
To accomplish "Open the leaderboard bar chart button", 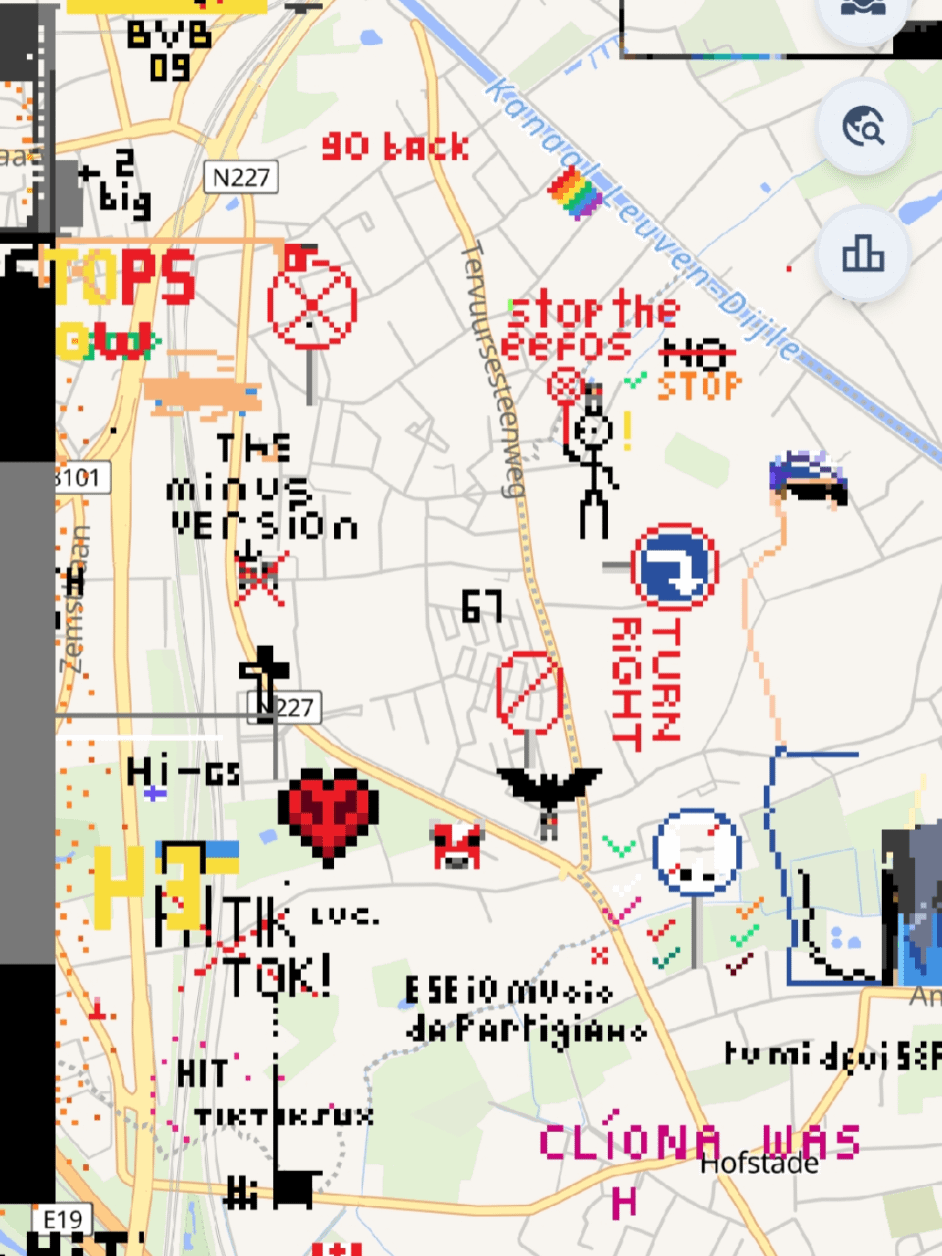I will tap(862, 255).
